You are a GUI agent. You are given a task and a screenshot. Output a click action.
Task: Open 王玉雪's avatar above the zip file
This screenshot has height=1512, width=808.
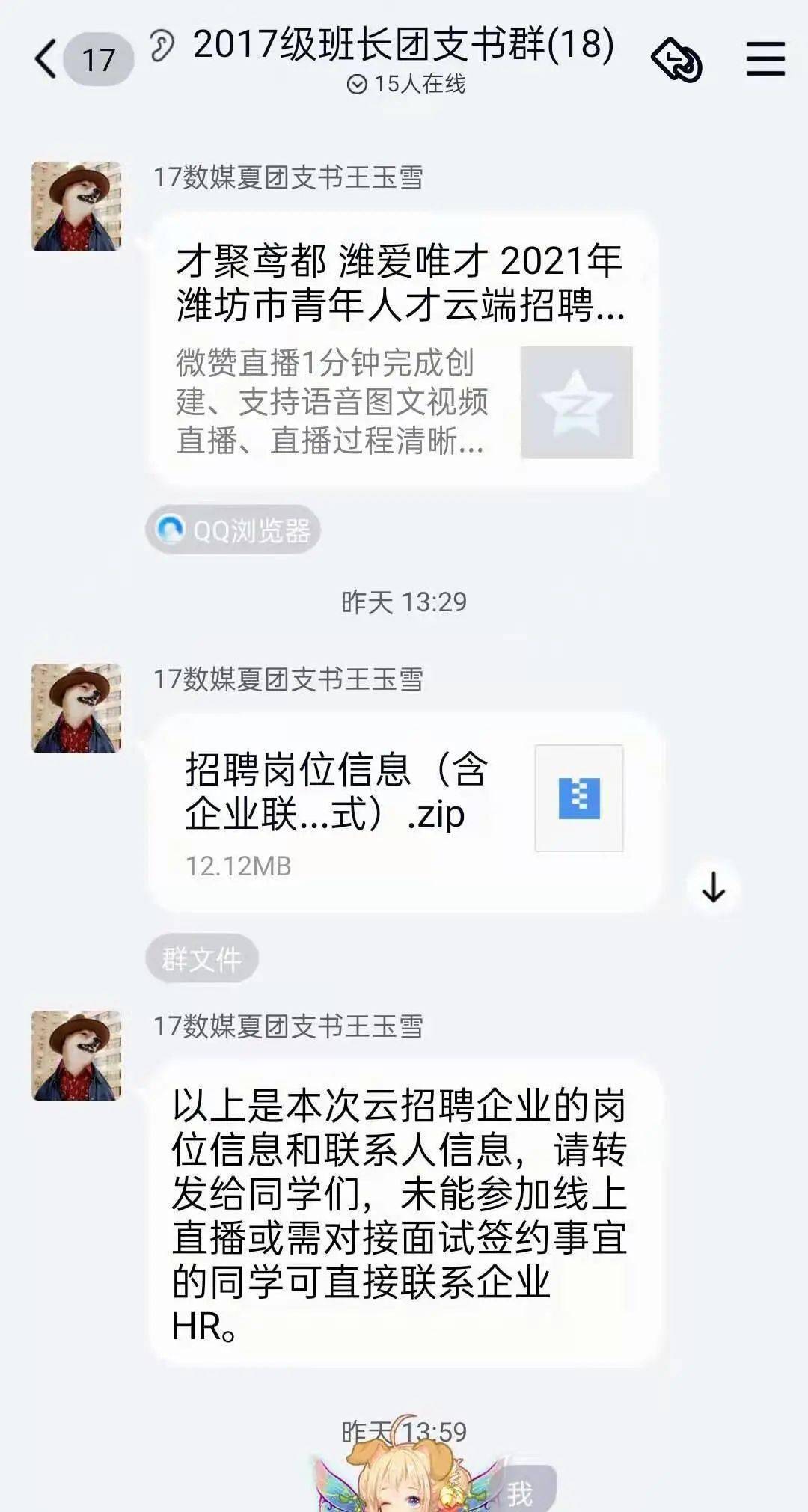76,708
